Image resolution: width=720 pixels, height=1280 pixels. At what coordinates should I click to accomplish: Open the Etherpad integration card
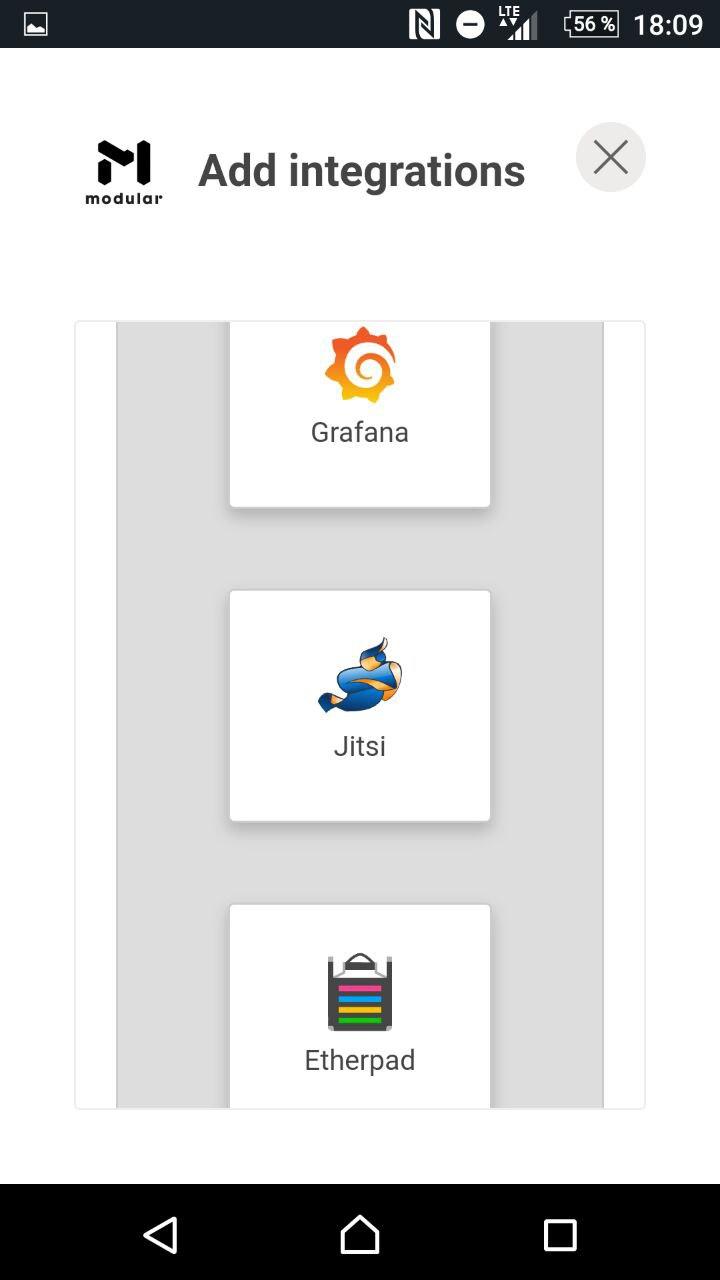[359, 1005]
